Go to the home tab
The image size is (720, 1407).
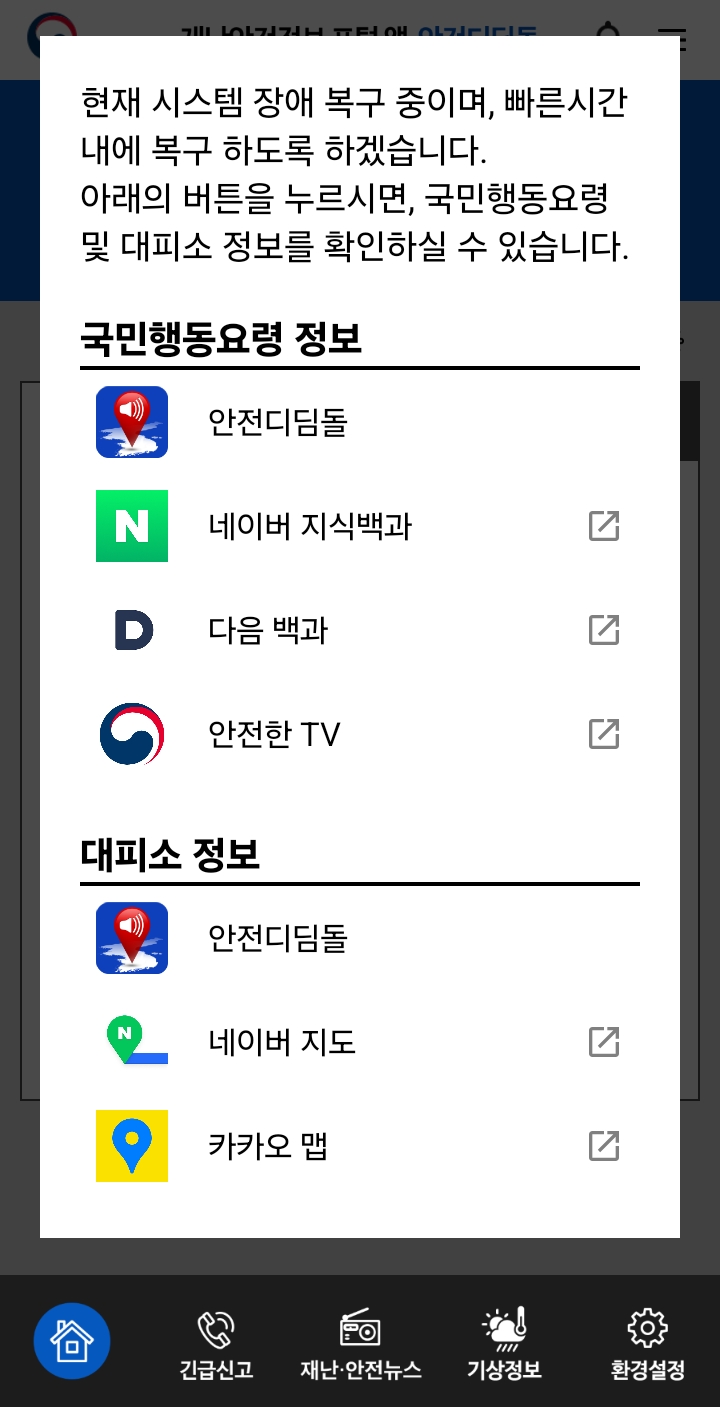point(72,1341)
